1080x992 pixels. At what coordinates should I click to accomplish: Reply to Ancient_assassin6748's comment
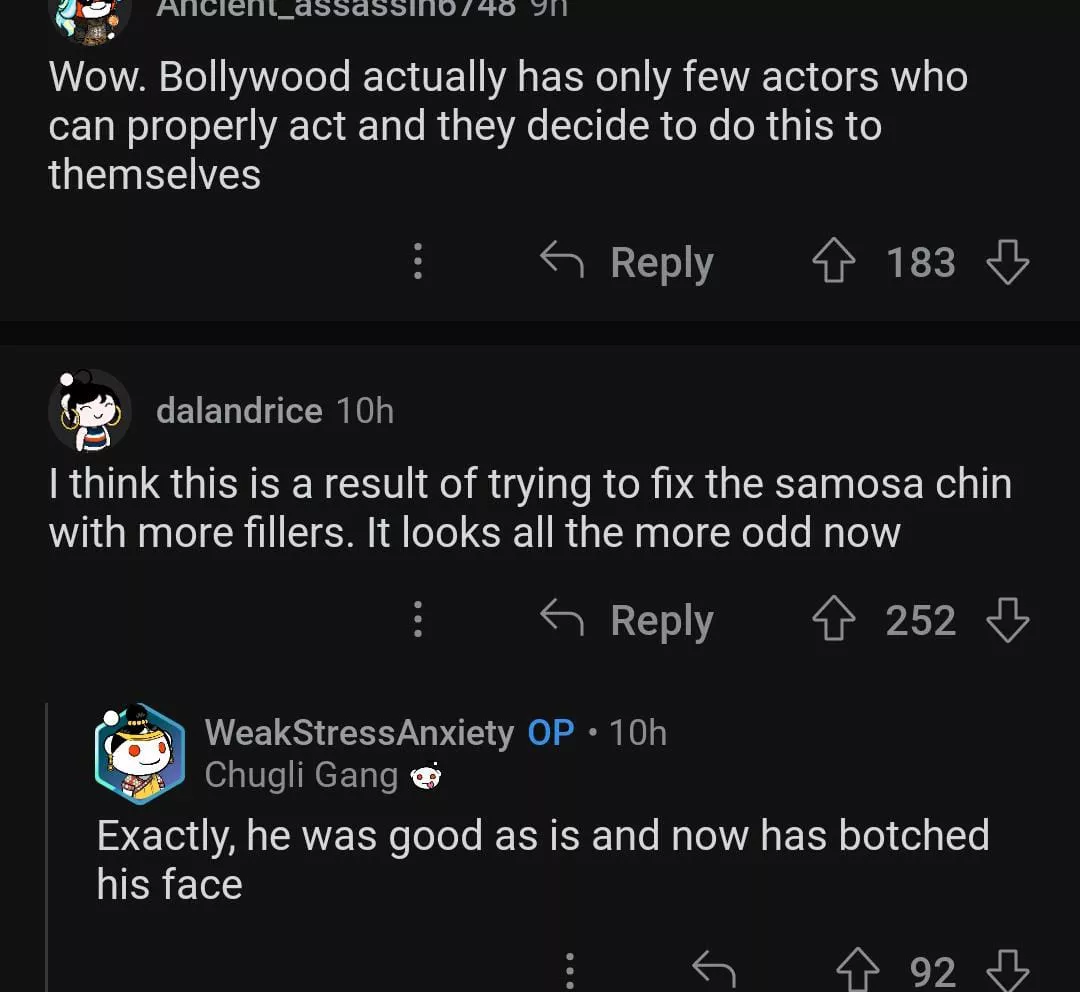[x=627, y=263]
